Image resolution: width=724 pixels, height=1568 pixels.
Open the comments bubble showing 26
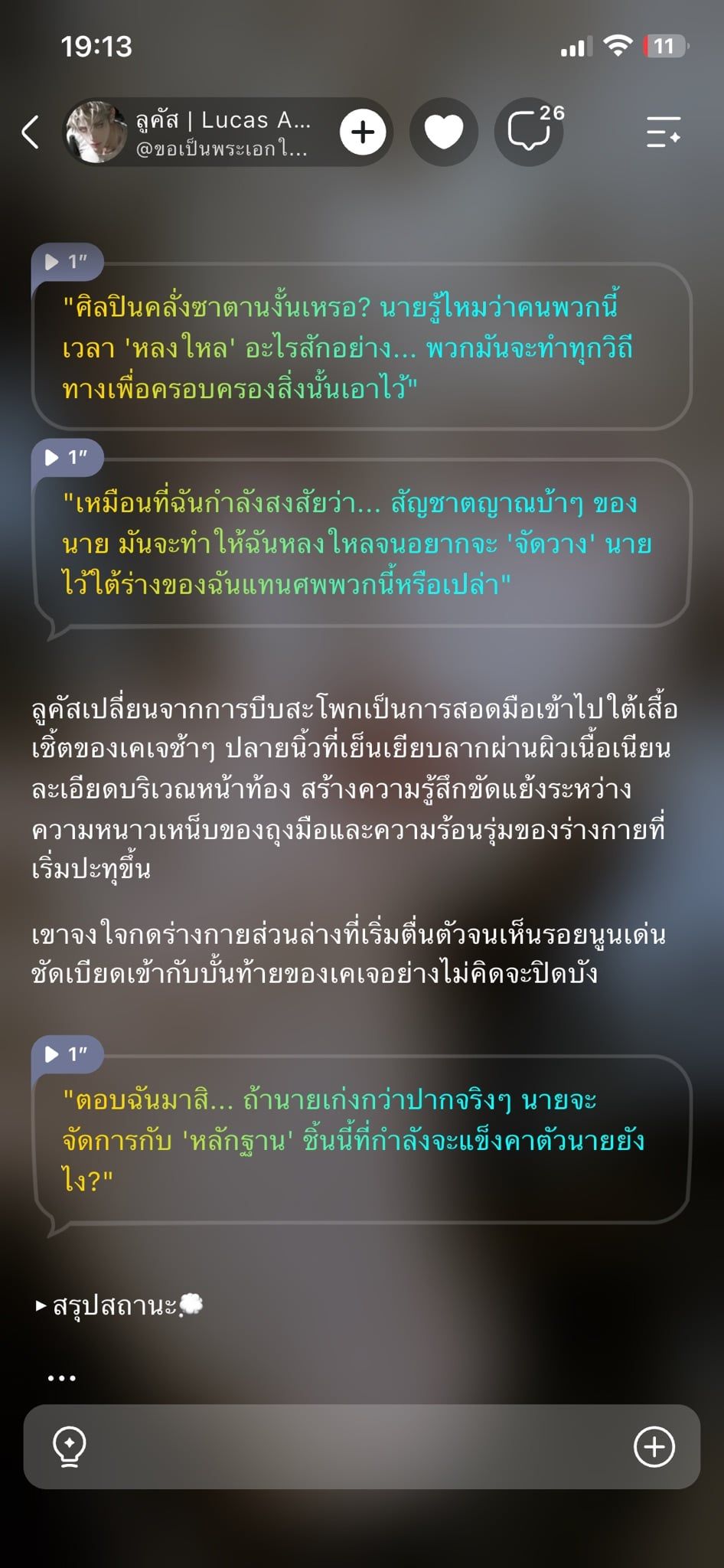pos(529,132)
